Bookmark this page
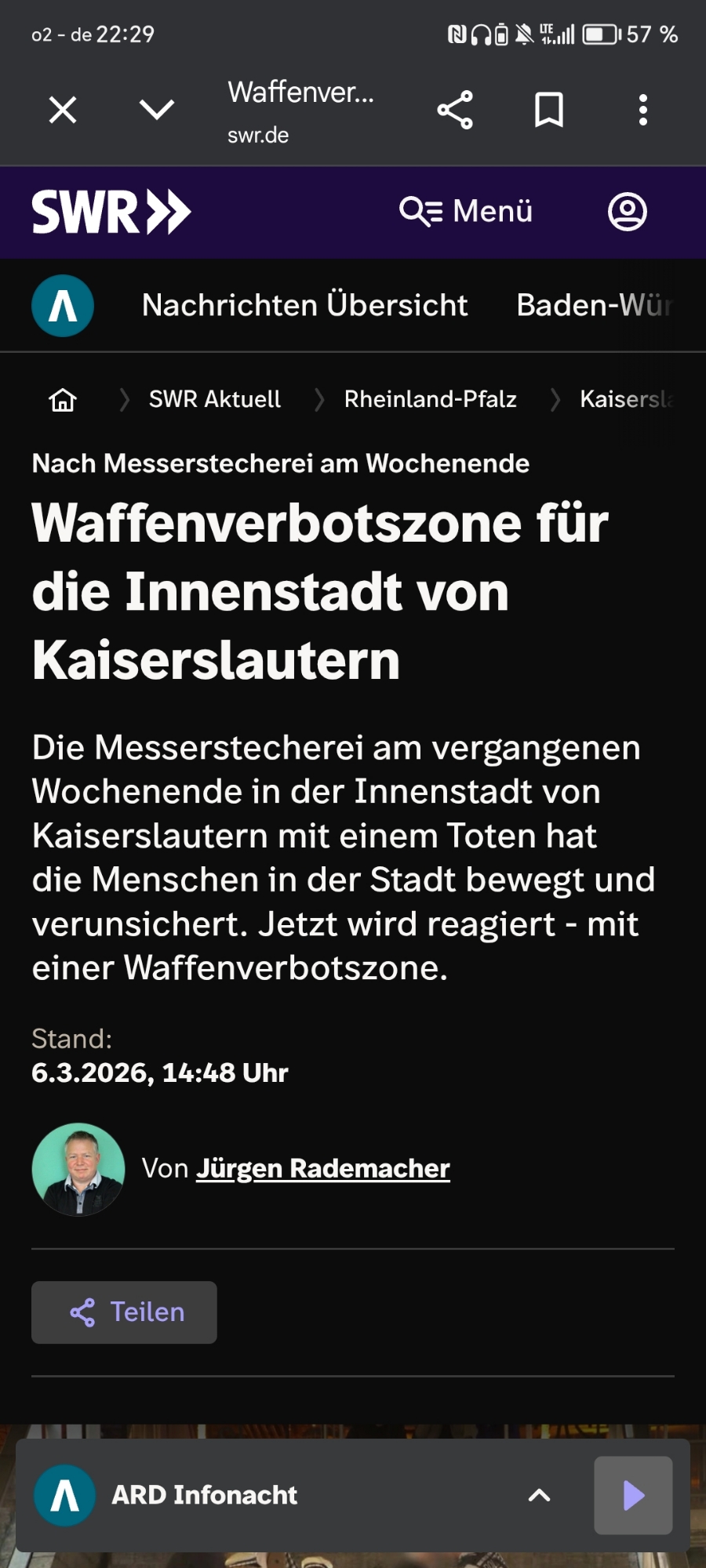The height and width of the screenshot is (1568, 706). point(548,110)
